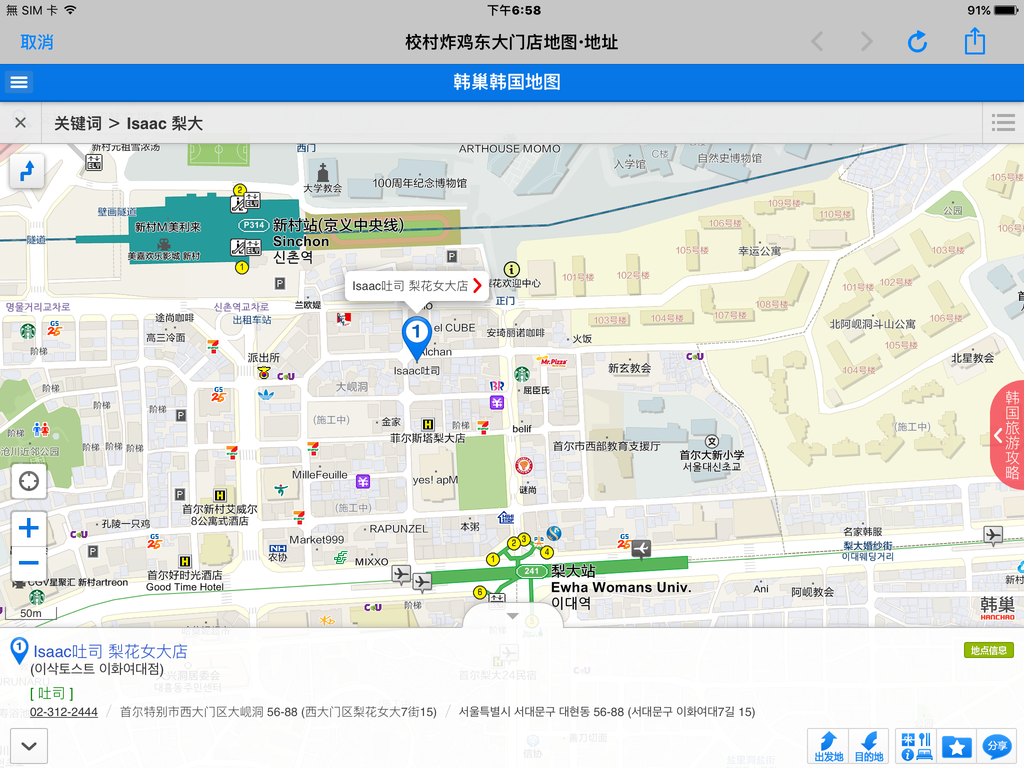
Task: Open the route directions button
Action: pos(28,171)
